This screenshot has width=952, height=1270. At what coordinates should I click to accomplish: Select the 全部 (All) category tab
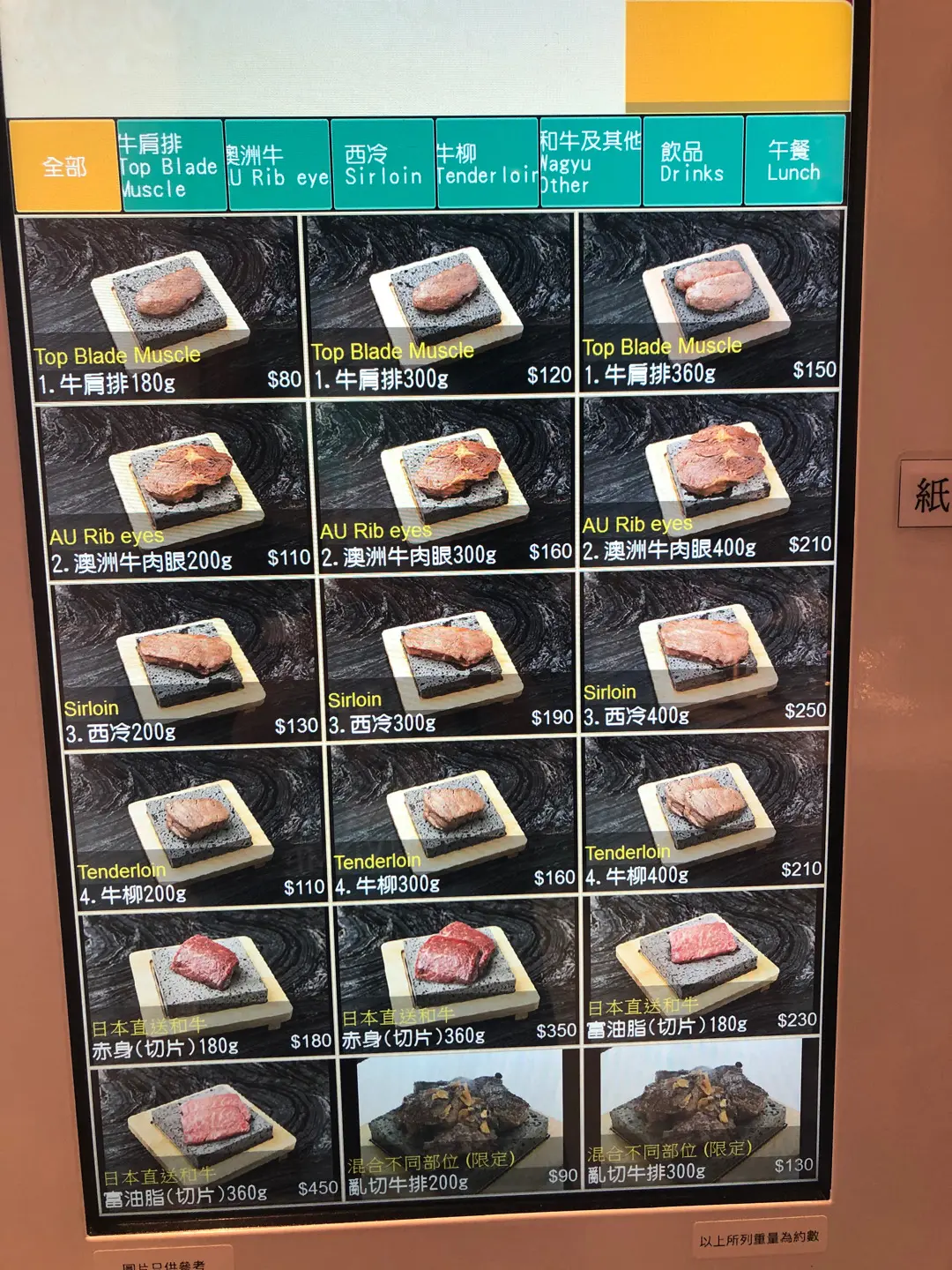64,166
